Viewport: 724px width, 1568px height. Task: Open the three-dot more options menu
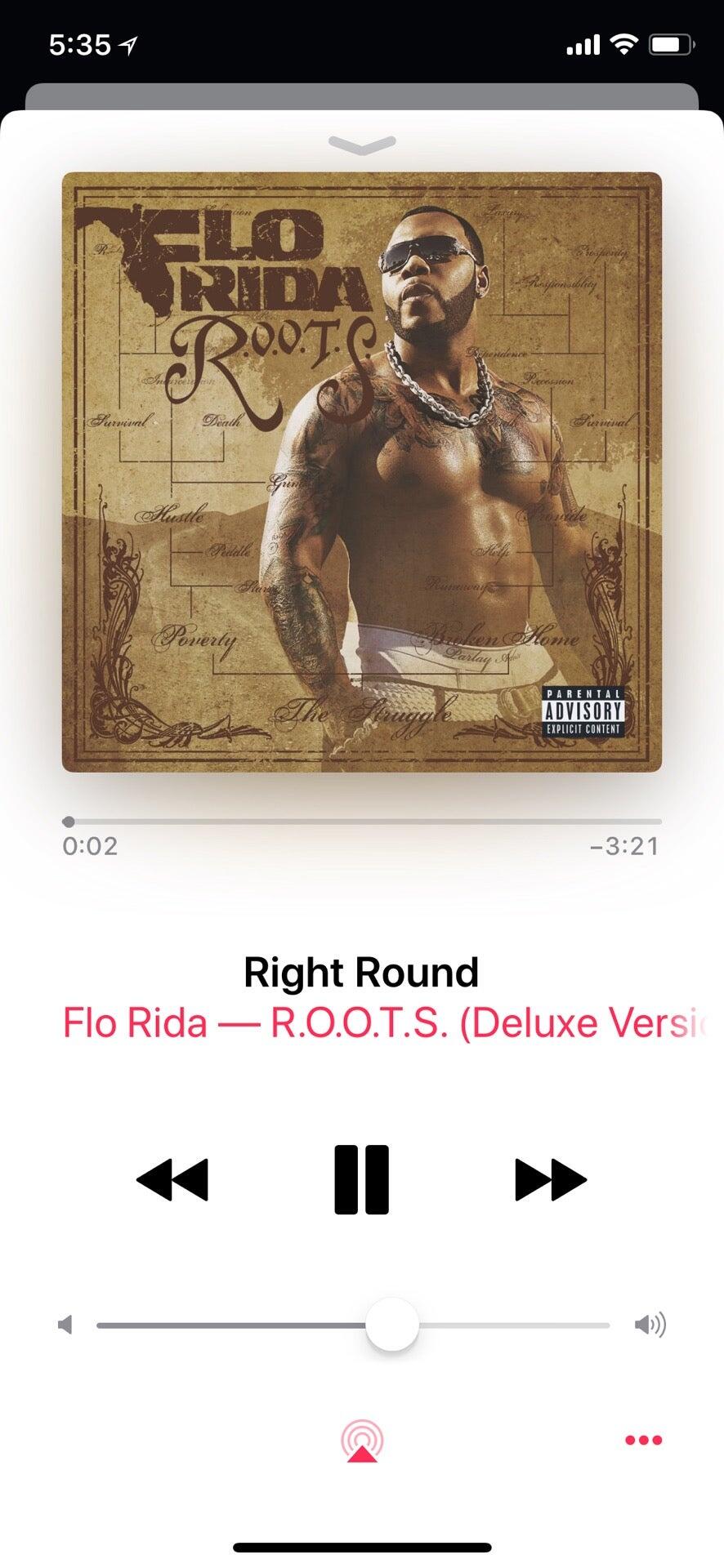pyautogui.click(x=643, y=1440)
